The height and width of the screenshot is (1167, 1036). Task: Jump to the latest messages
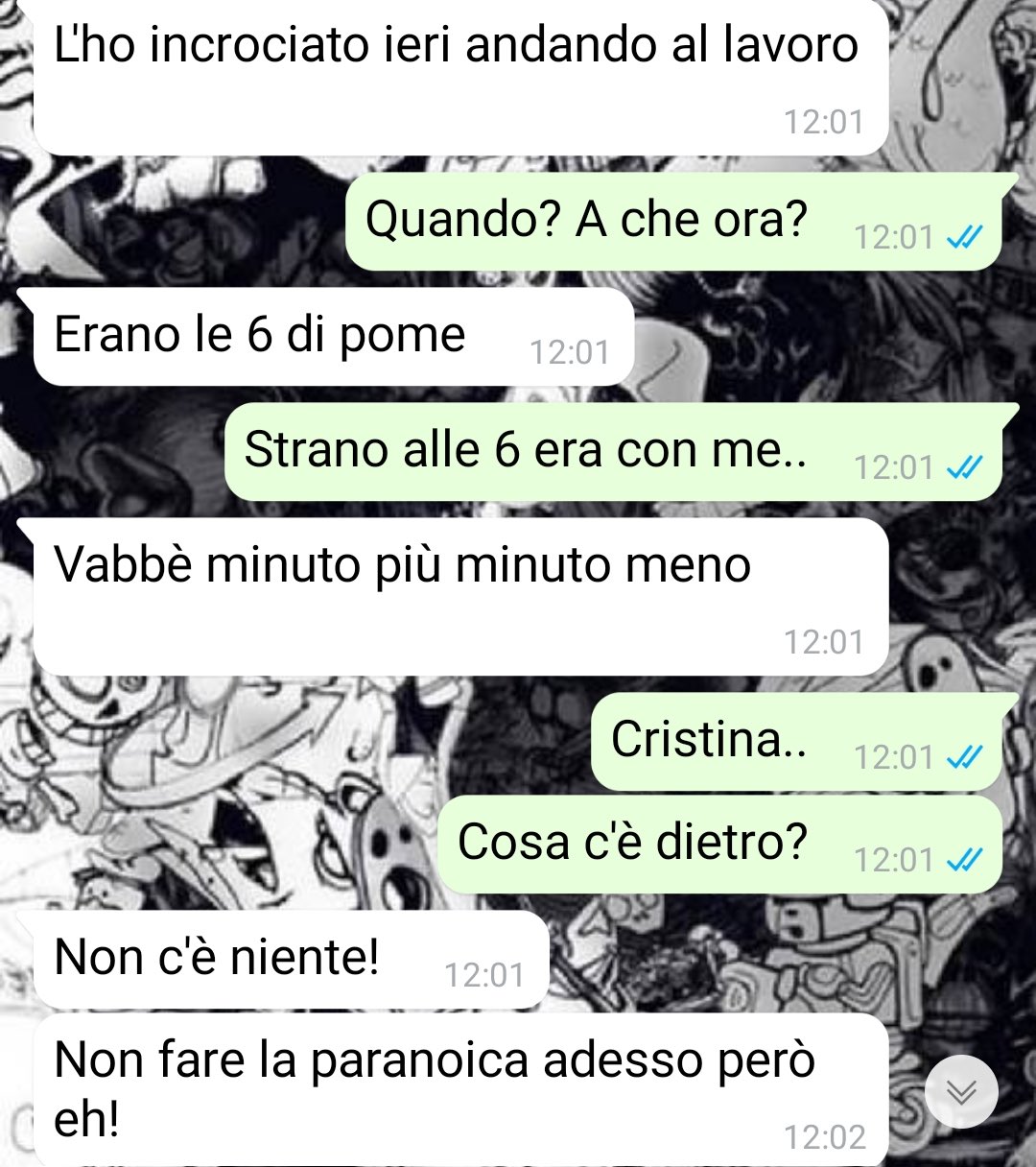click(x=961, y=1092)
